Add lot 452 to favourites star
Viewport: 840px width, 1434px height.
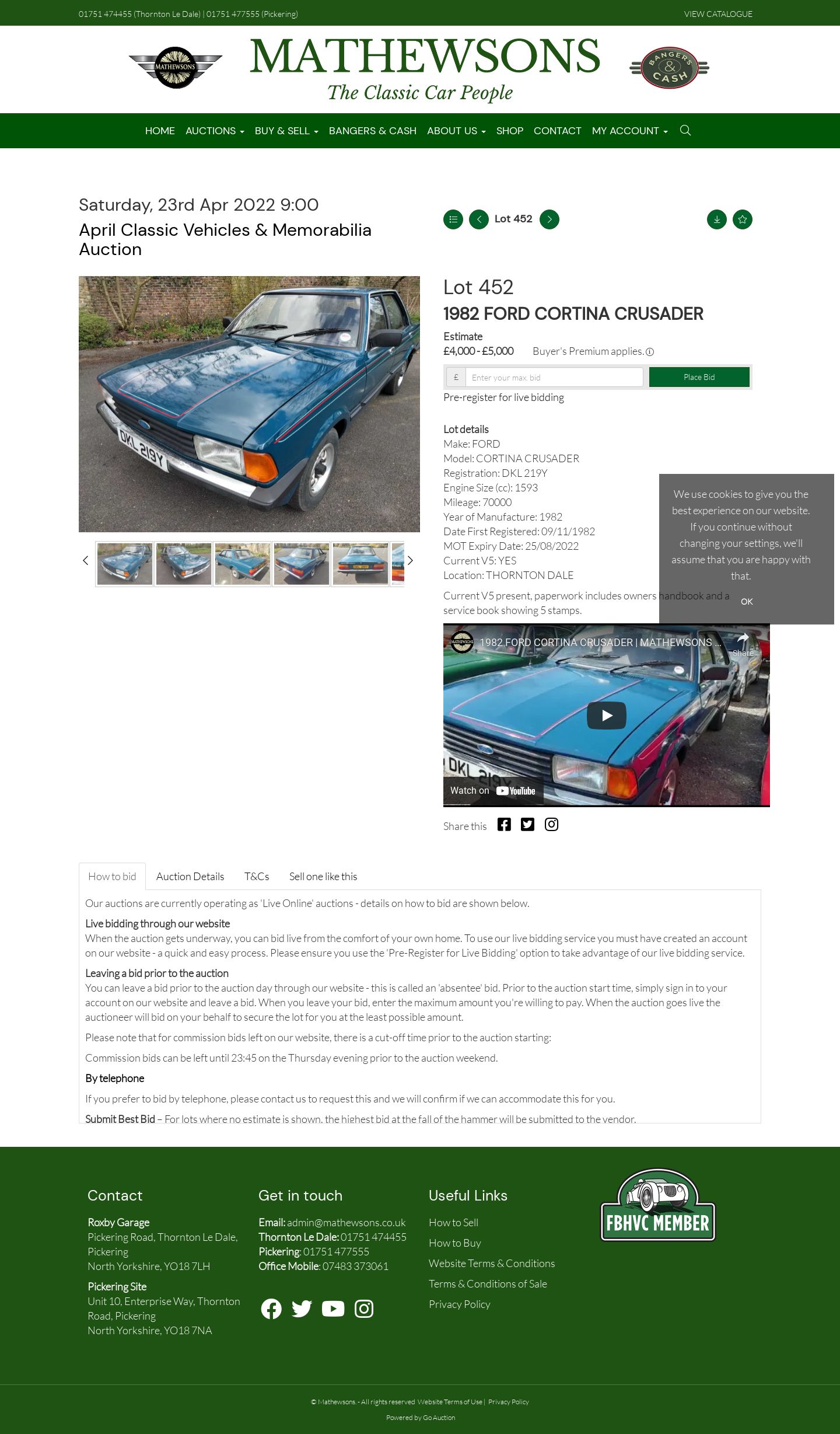coord(743,219)
